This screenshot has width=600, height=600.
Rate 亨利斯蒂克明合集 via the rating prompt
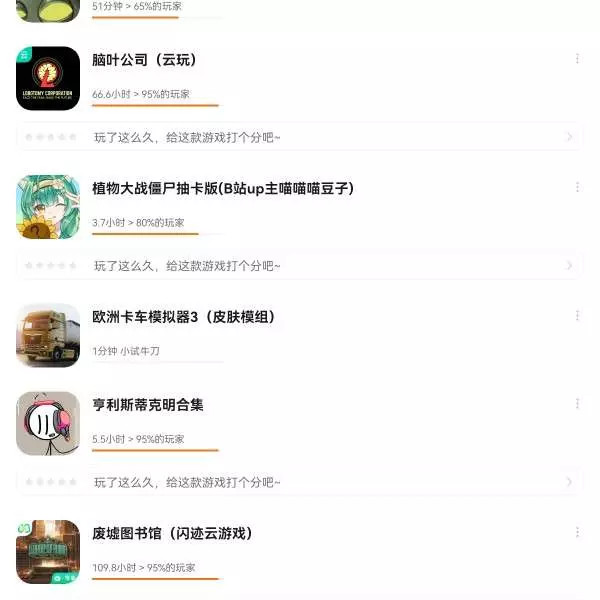(300, 482)
